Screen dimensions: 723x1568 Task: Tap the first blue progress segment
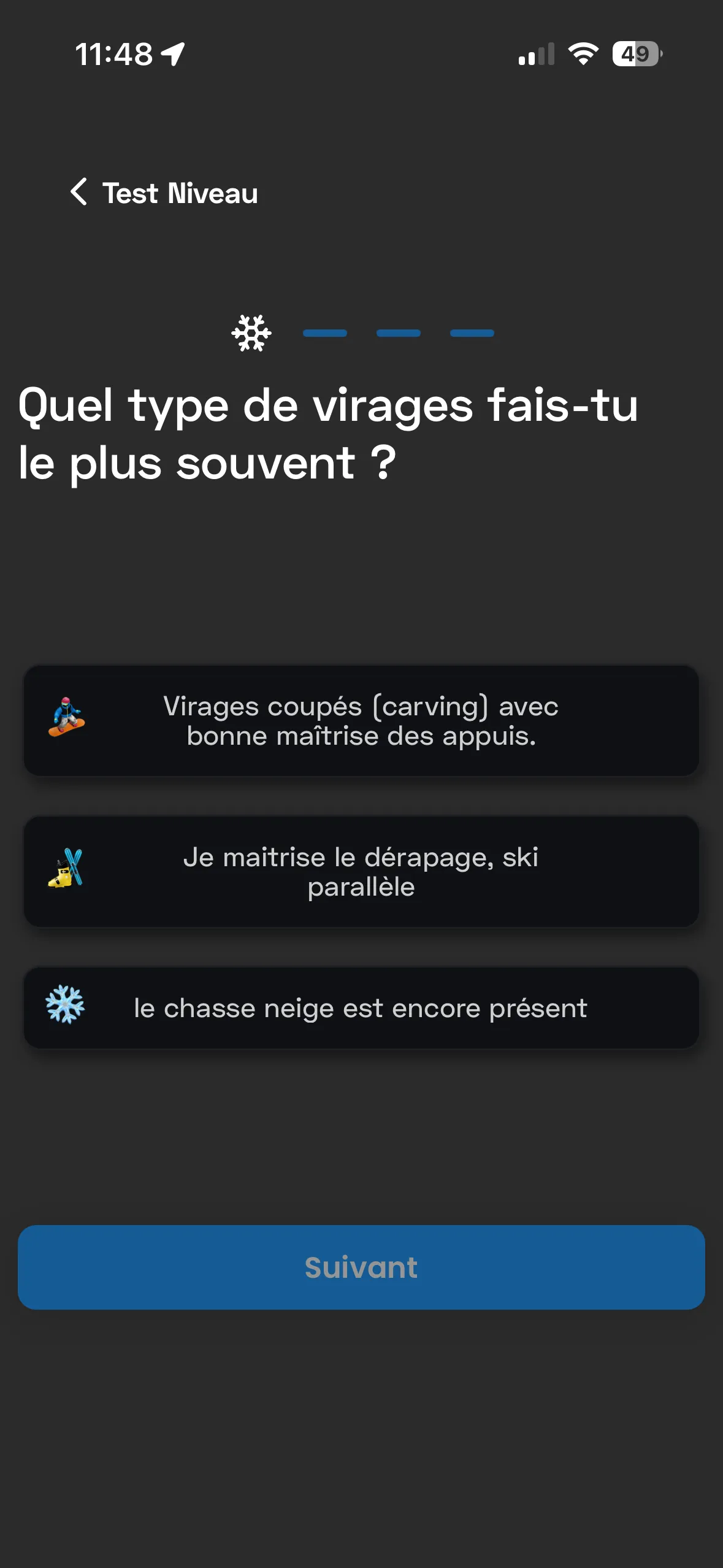tap(325, 333)
